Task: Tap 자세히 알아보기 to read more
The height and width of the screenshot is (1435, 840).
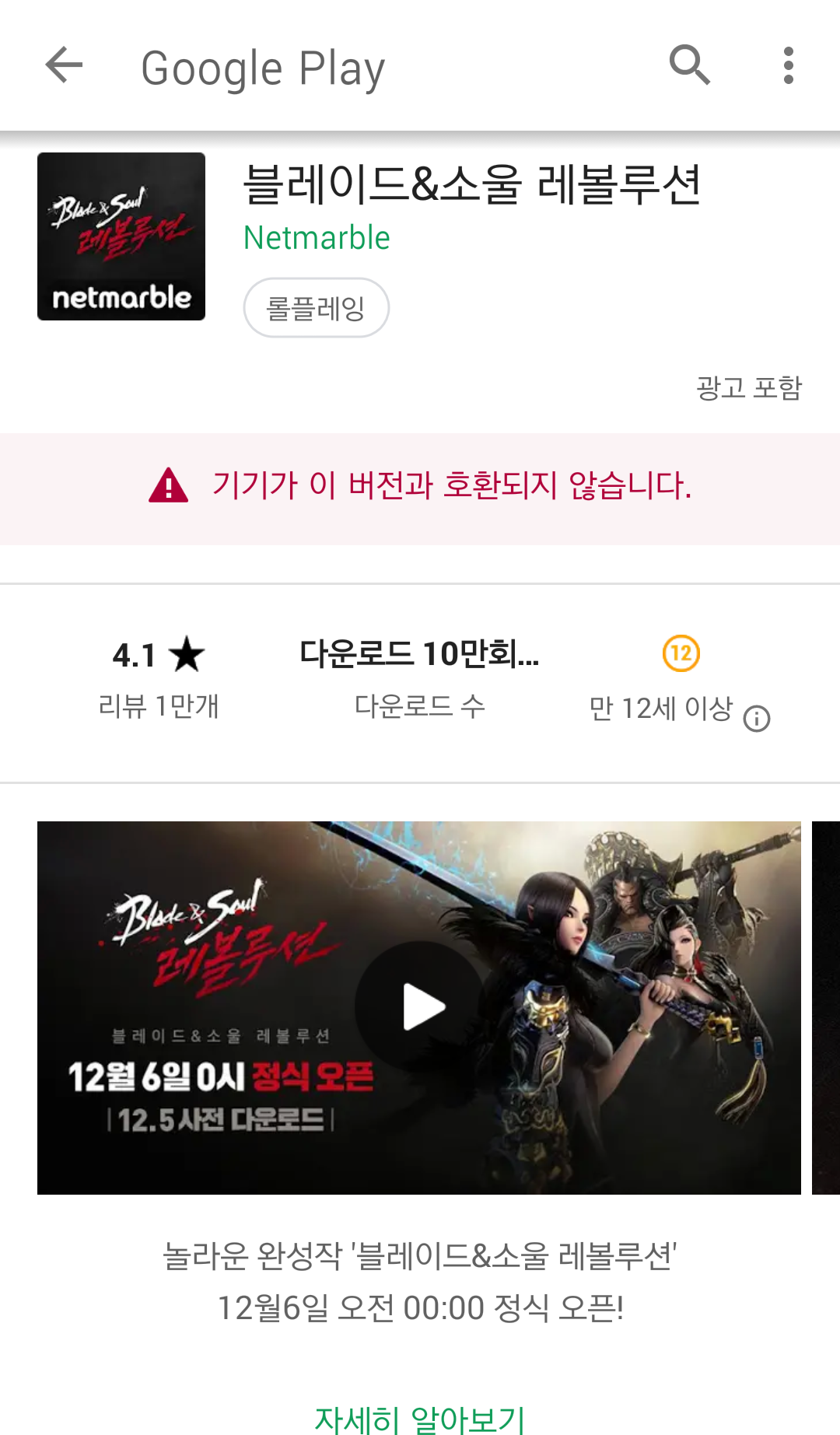Action: pos(420,1419)
